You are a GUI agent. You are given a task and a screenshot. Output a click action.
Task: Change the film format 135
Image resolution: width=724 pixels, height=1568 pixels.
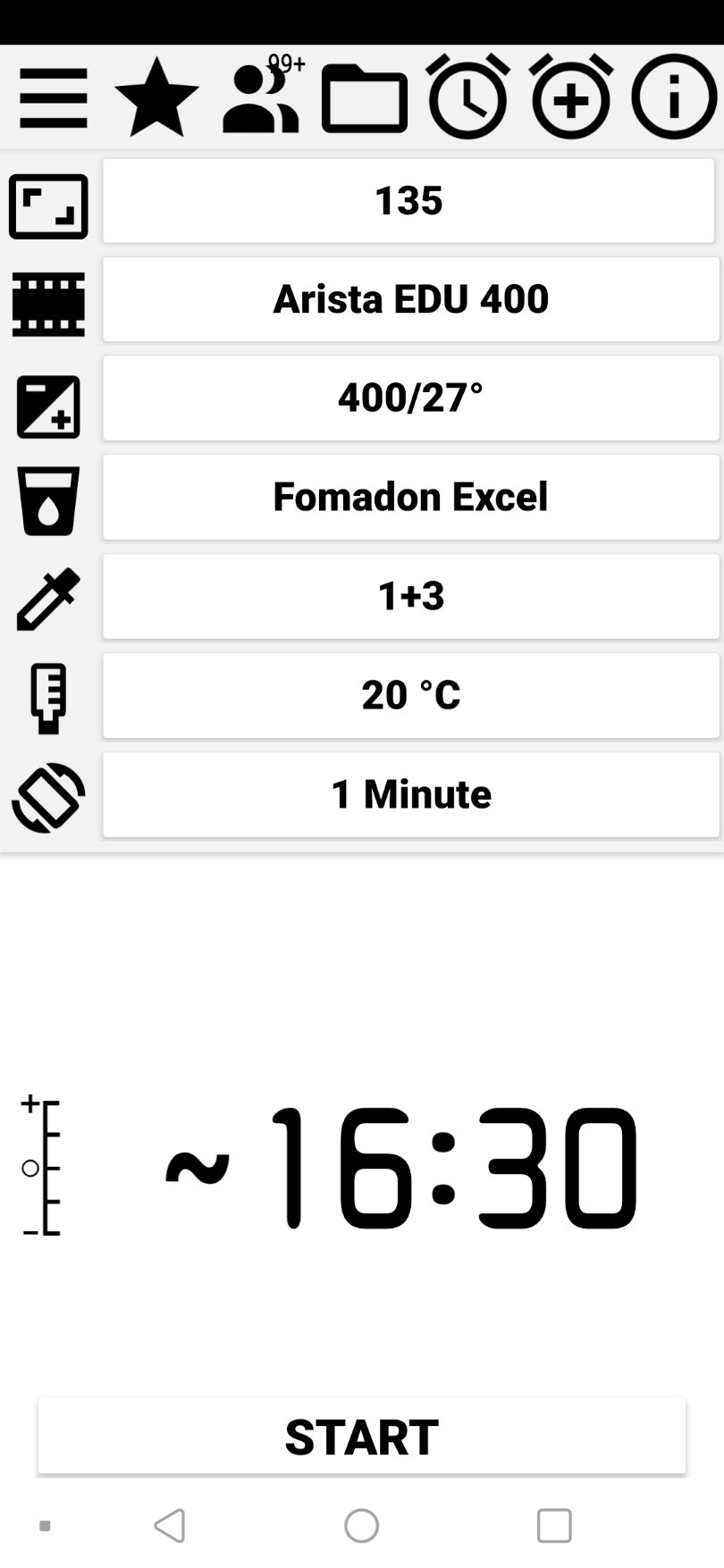408,201
